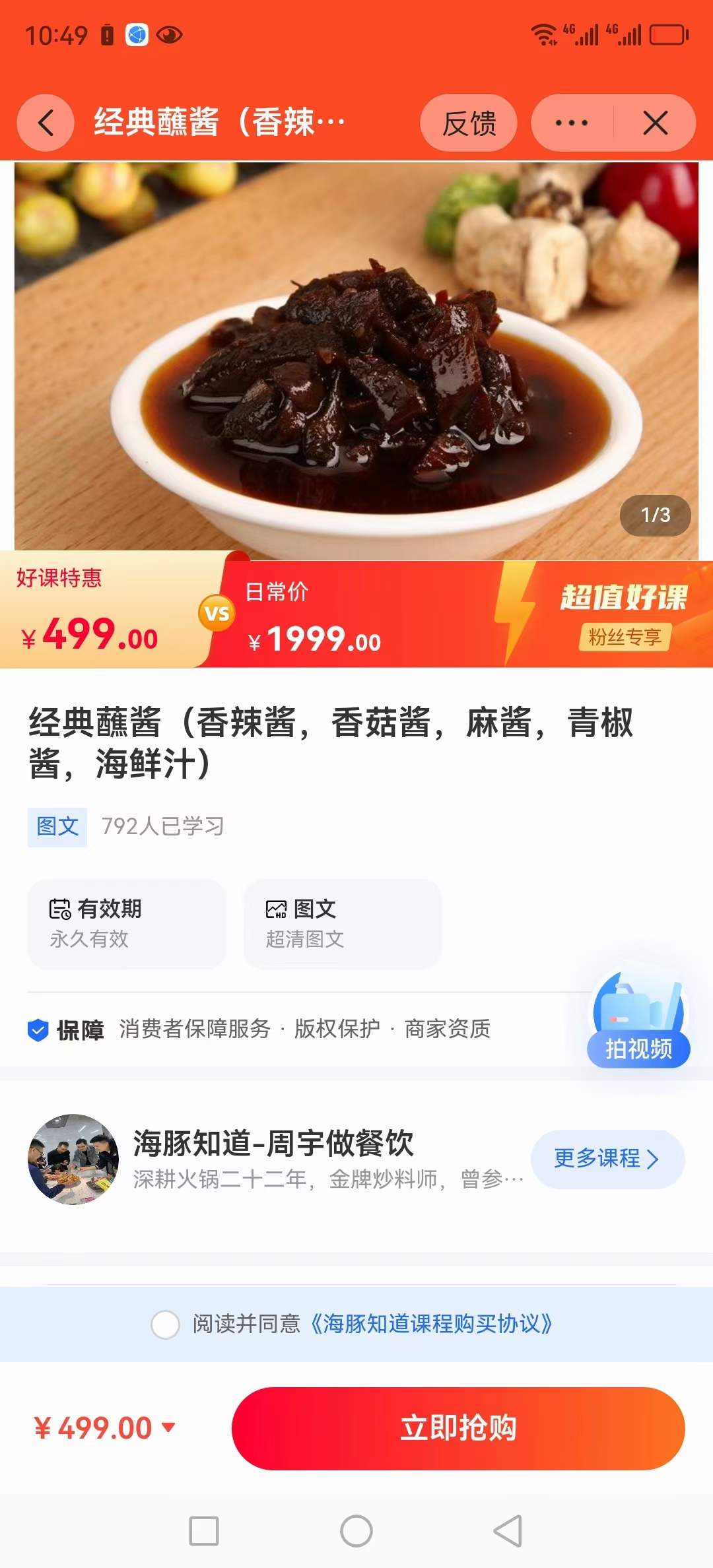The width and height of the screenshot is (713, 1568).
Task: Click the HD image icon next to 图文
Action: click(276, 909)
